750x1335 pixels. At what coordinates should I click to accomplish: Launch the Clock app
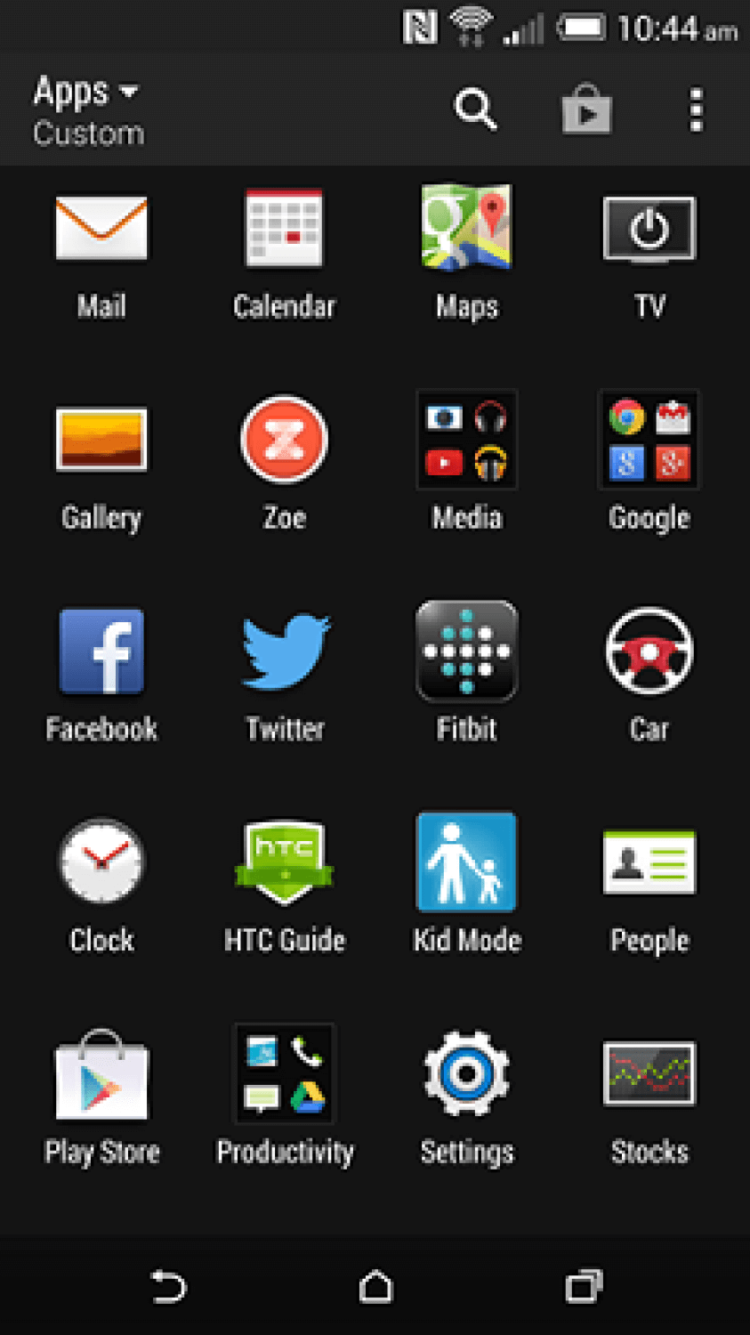[100, 862]
